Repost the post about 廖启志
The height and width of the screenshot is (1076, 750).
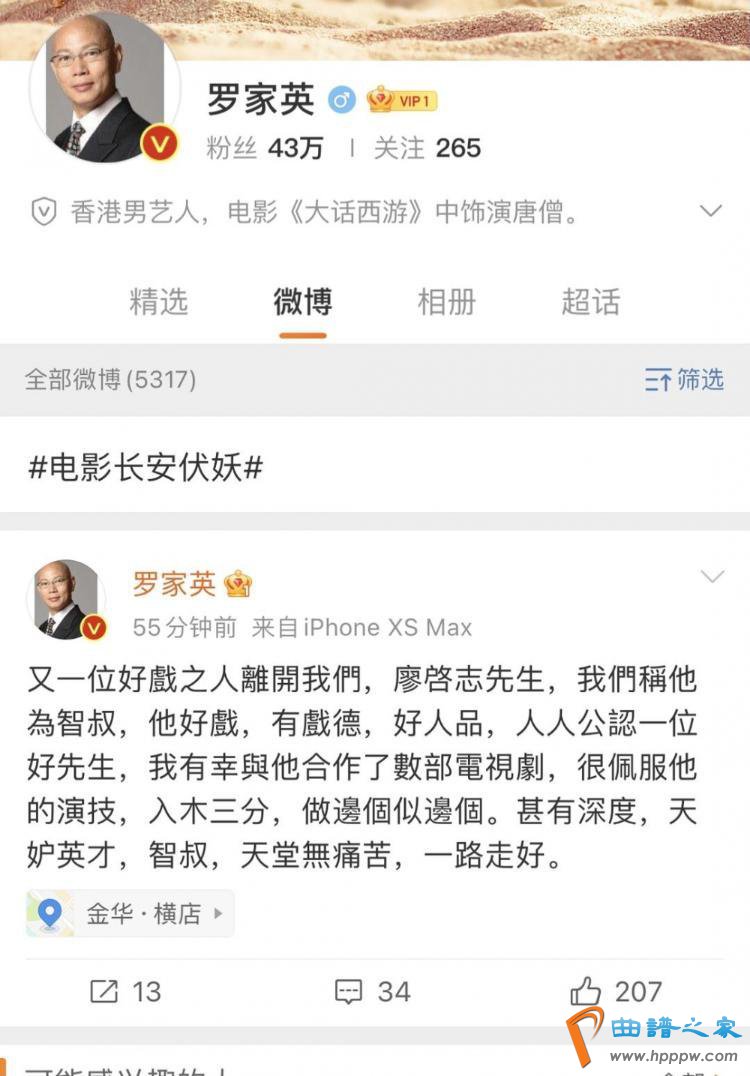126,991
